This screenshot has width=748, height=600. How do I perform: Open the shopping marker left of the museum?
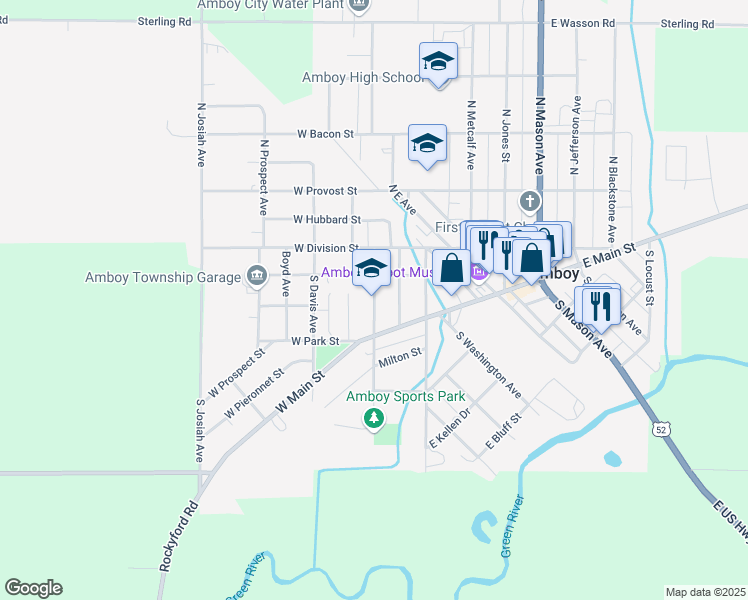pos(451,269)
